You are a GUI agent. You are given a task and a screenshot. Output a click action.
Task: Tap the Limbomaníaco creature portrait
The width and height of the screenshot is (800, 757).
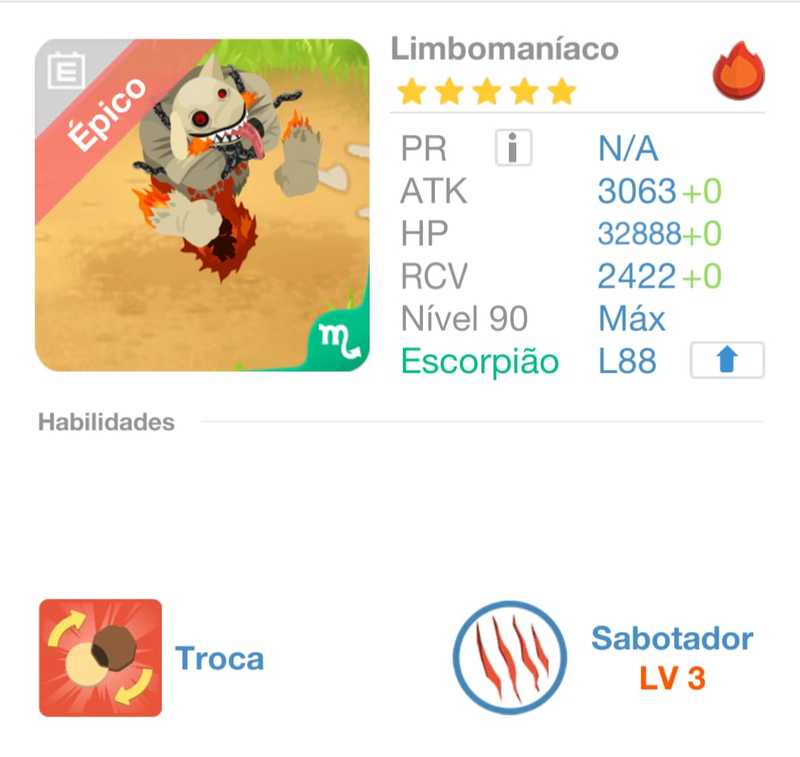click(202, 205)
